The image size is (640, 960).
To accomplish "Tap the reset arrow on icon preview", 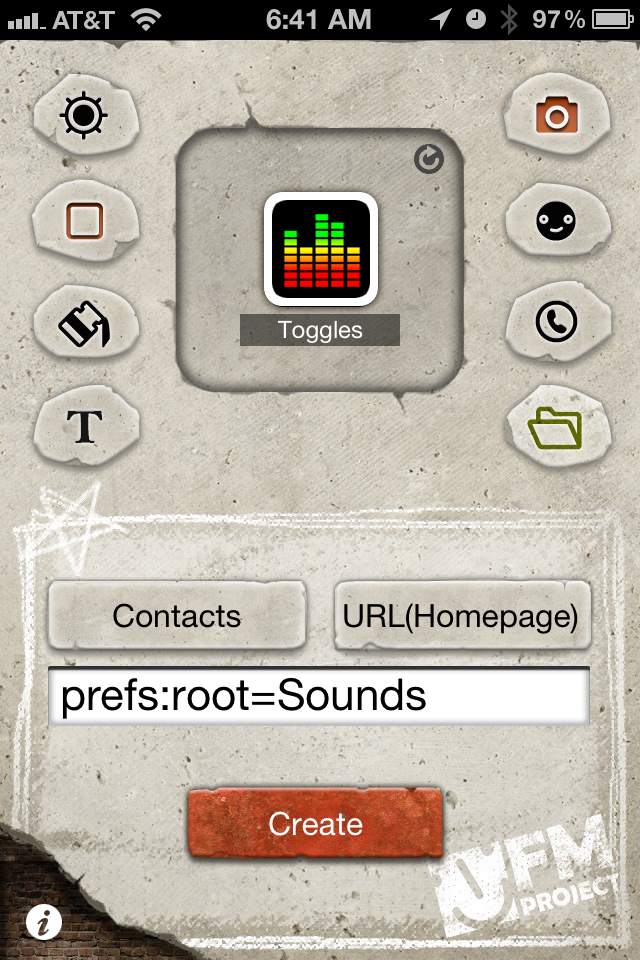I will pyautogui.click(x=429, y=159).
